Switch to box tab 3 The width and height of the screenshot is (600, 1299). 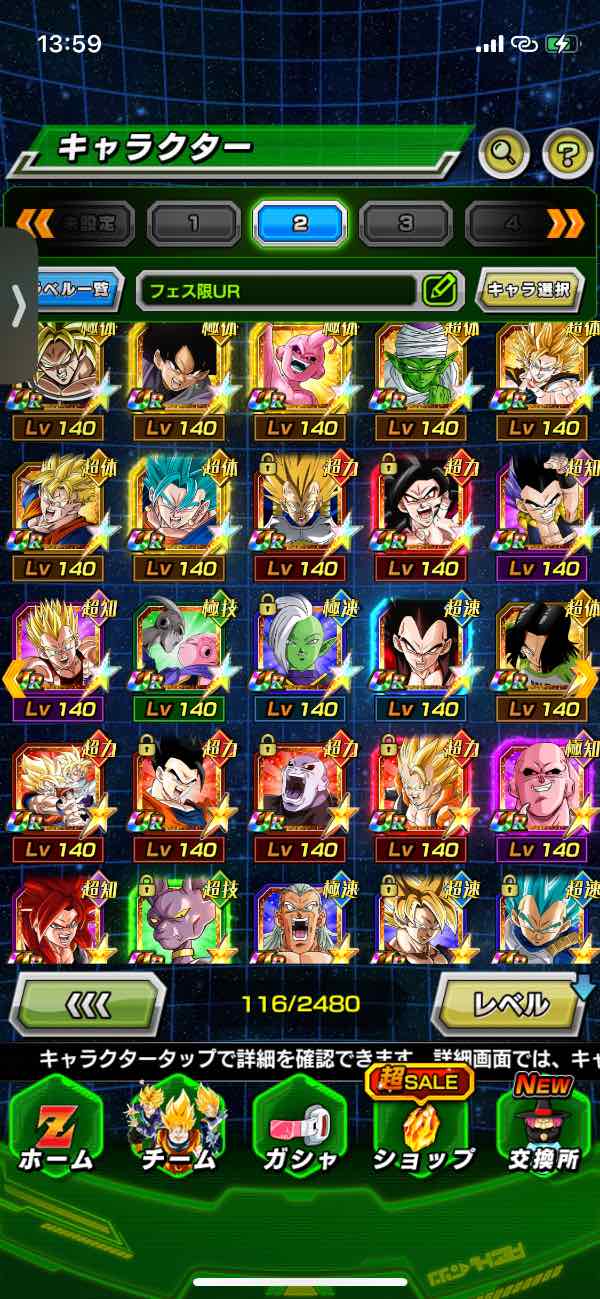tap(406, 224)
